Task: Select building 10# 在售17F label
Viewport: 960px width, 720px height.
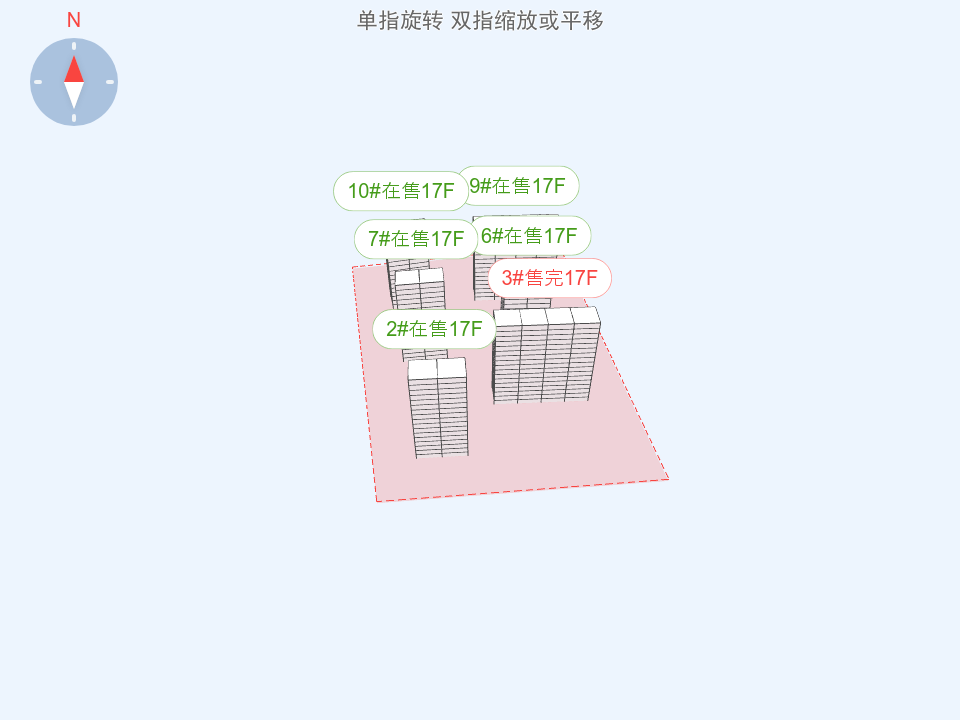Action: point(400,191)
